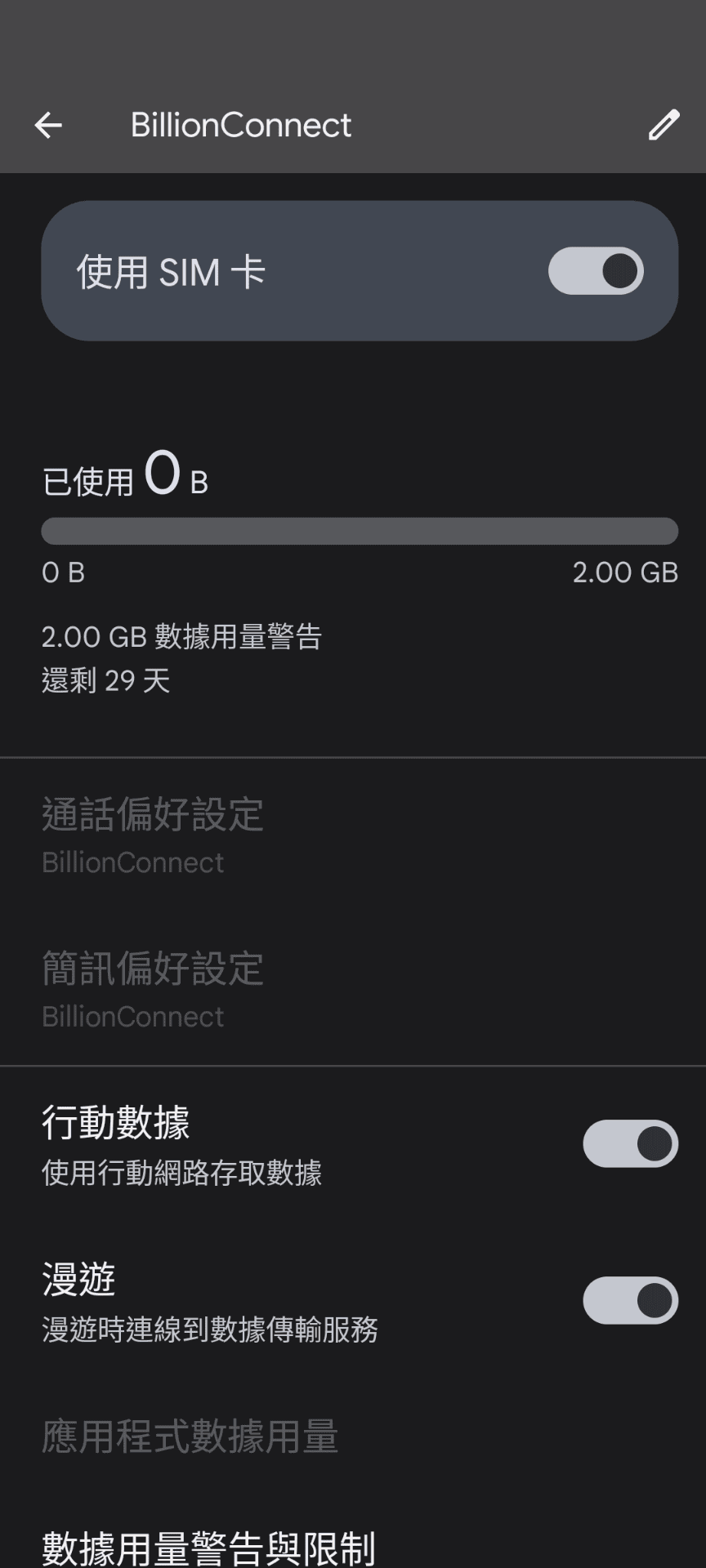The width and height of the screenshot is (706, 1568).
Task: Tap the 2.00 GB limit label
Action: tap(626, 572)
